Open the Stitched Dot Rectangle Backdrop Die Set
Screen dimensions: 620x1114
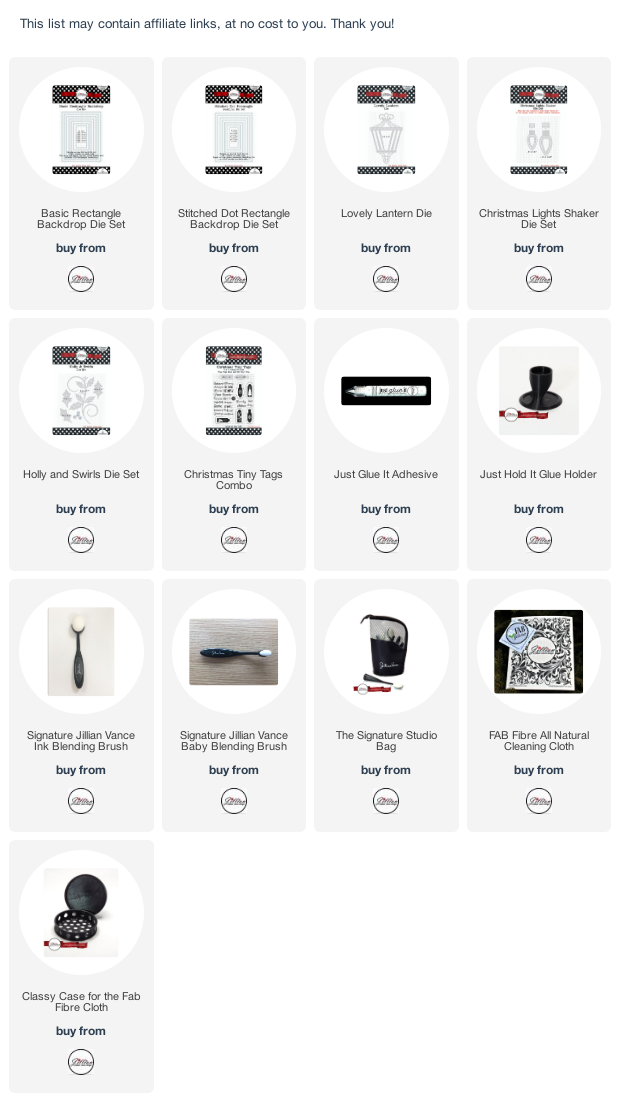pyautogui.click(x=234, y=183)
